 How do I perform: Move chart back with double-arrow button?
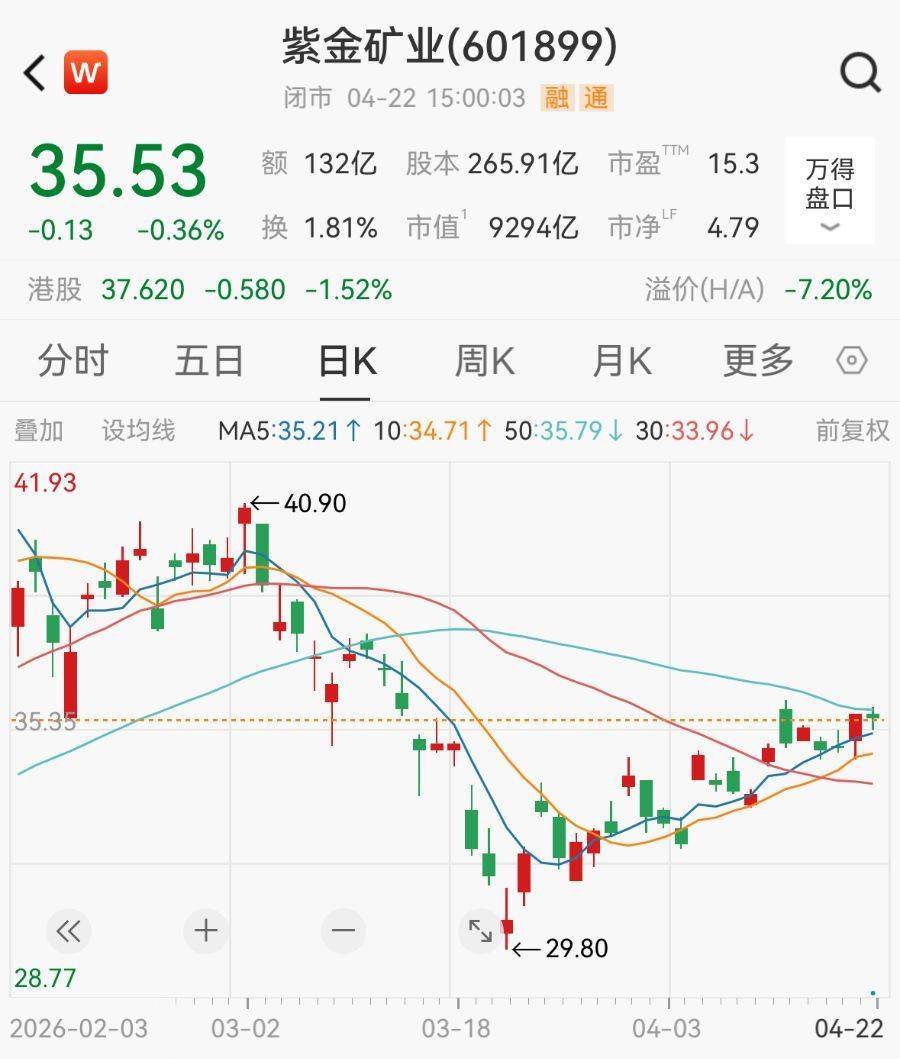point(68,932)
